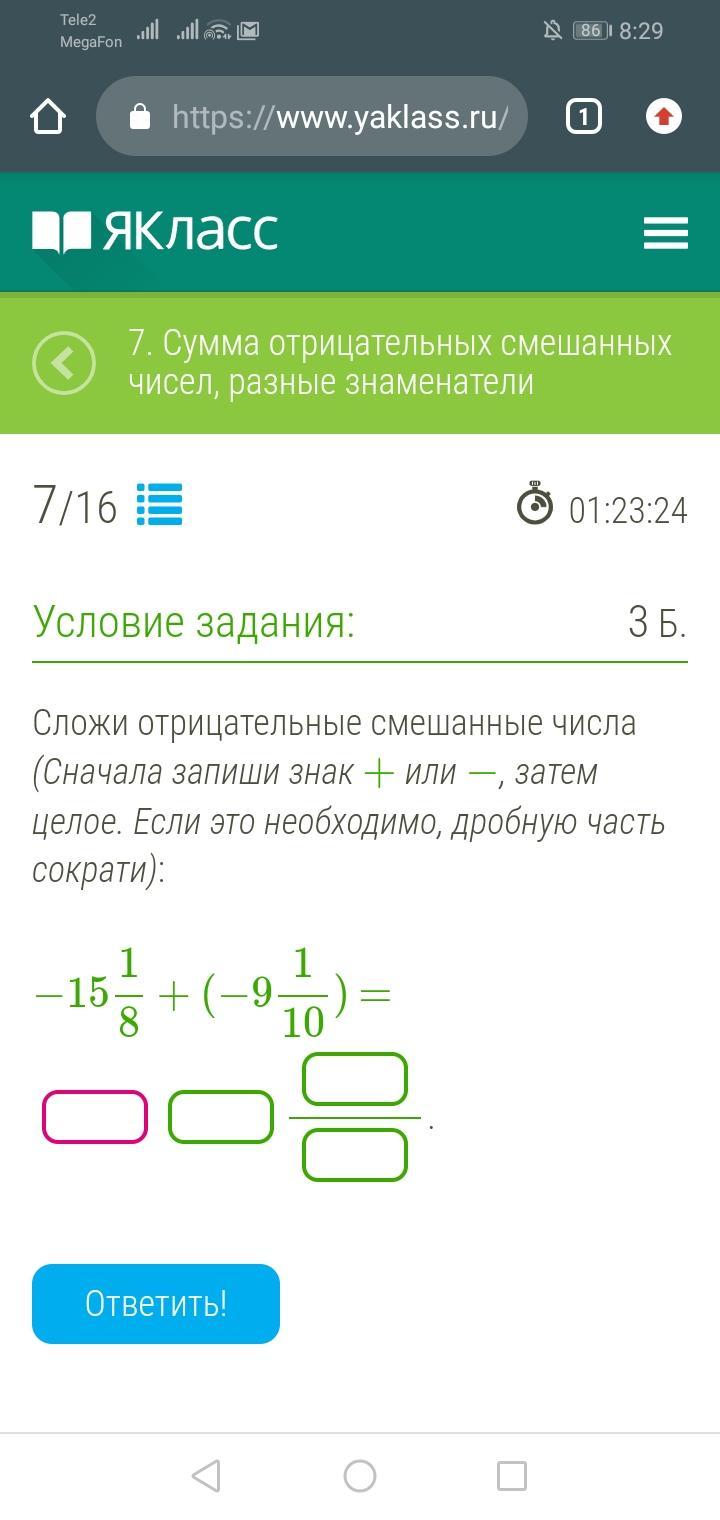Open the task list icon beside 7/16
Viewport: 720px width, 1520px height.
click(x=159, y=505)
